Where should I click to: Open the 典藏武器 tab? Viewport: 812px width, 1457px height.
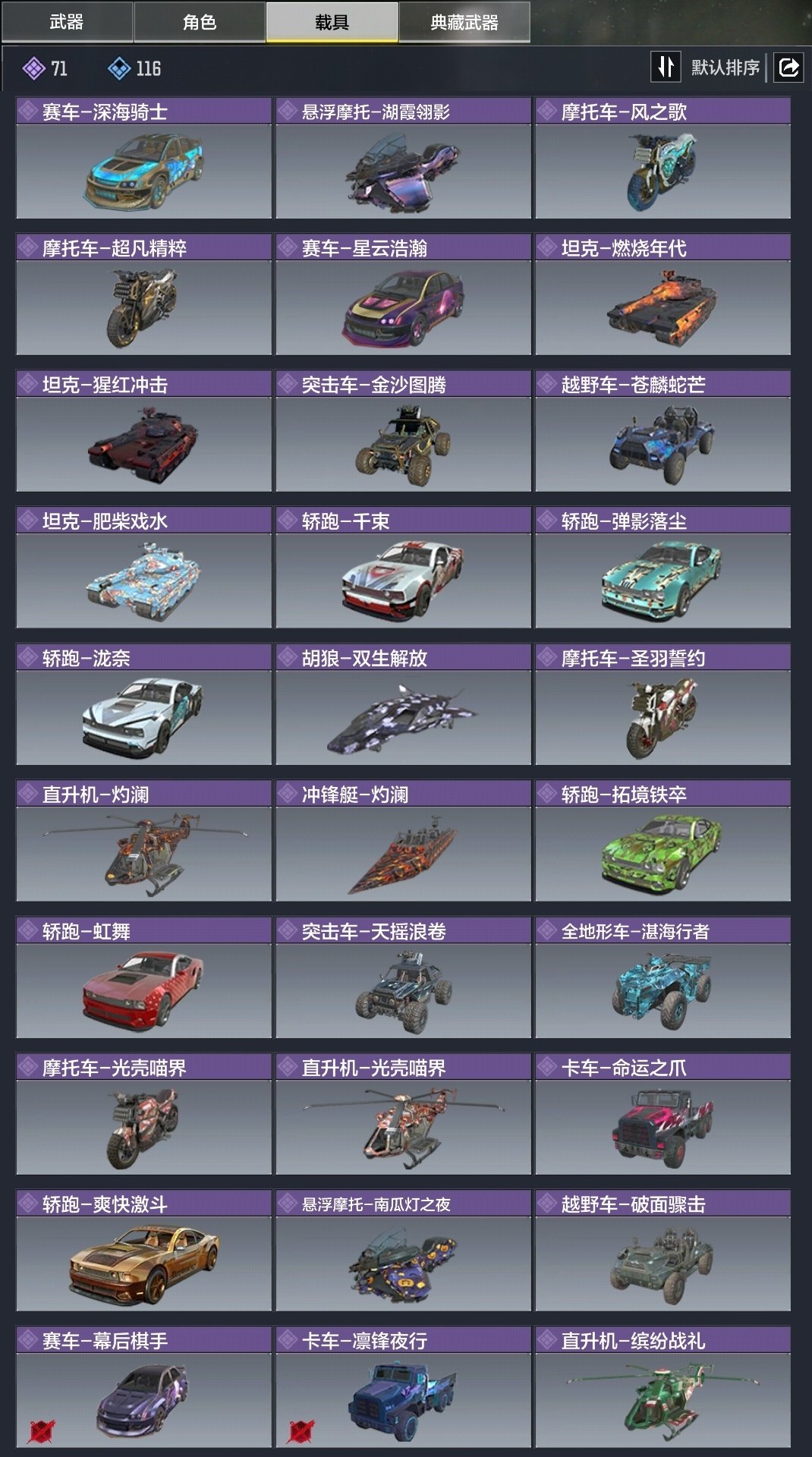464,22
